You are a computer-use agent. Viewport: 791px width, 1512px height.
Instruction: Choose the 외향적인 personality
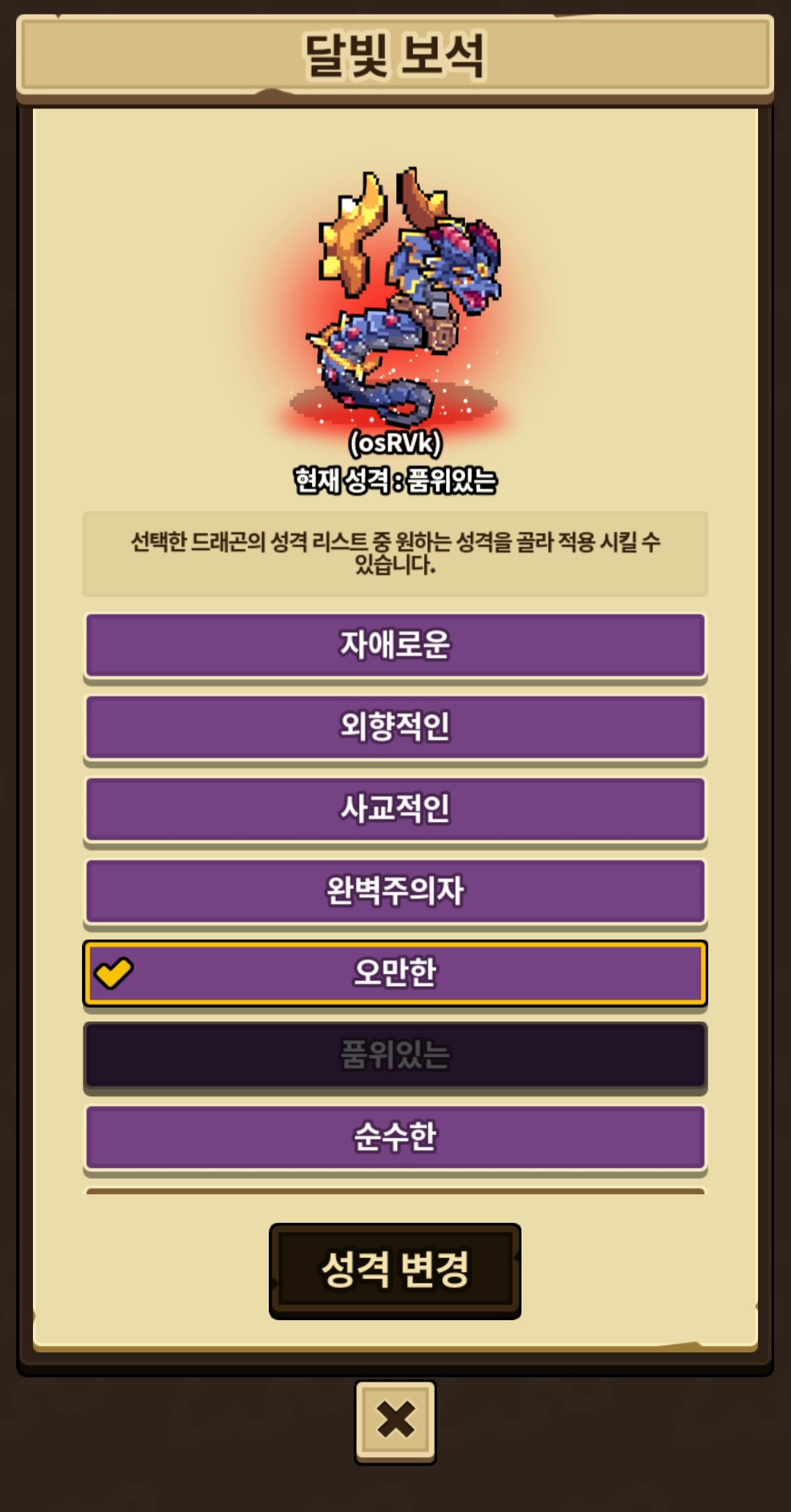tap(395, 727)
